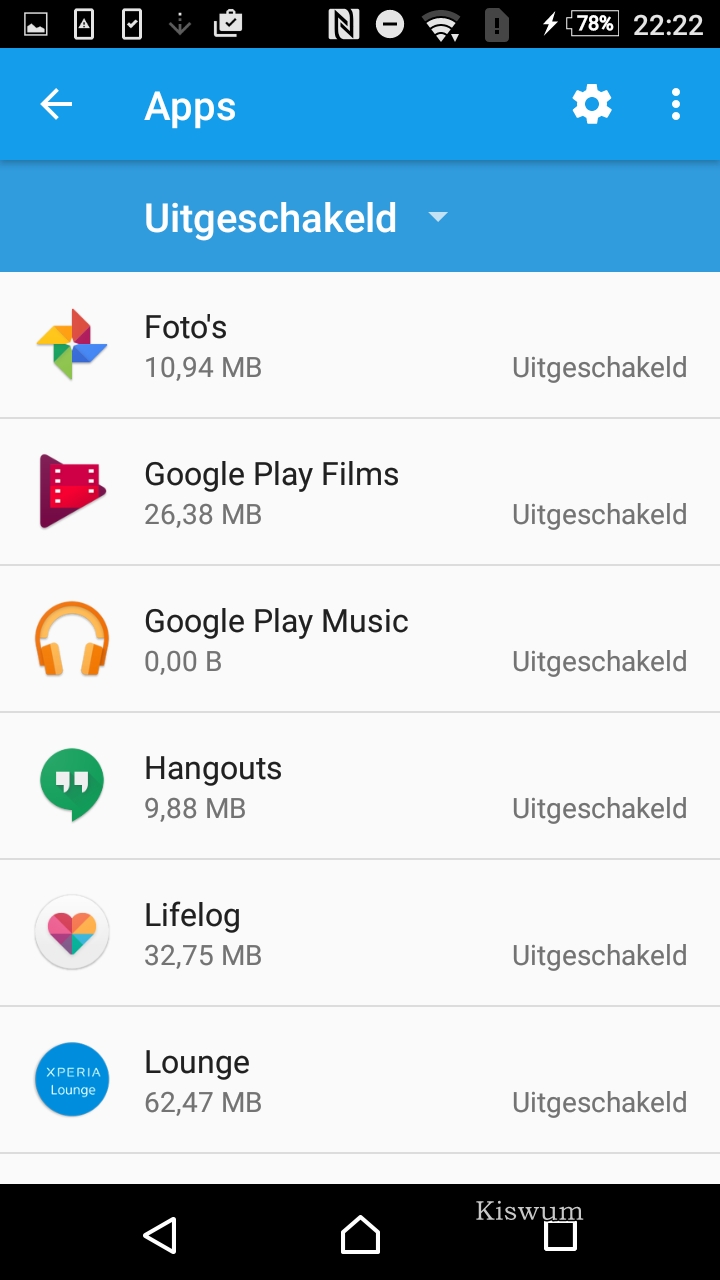The image size is (720, 1280).
Task: Open recent apps from navigation bar
Action: pyautogui.click(x=560, y=1235)
